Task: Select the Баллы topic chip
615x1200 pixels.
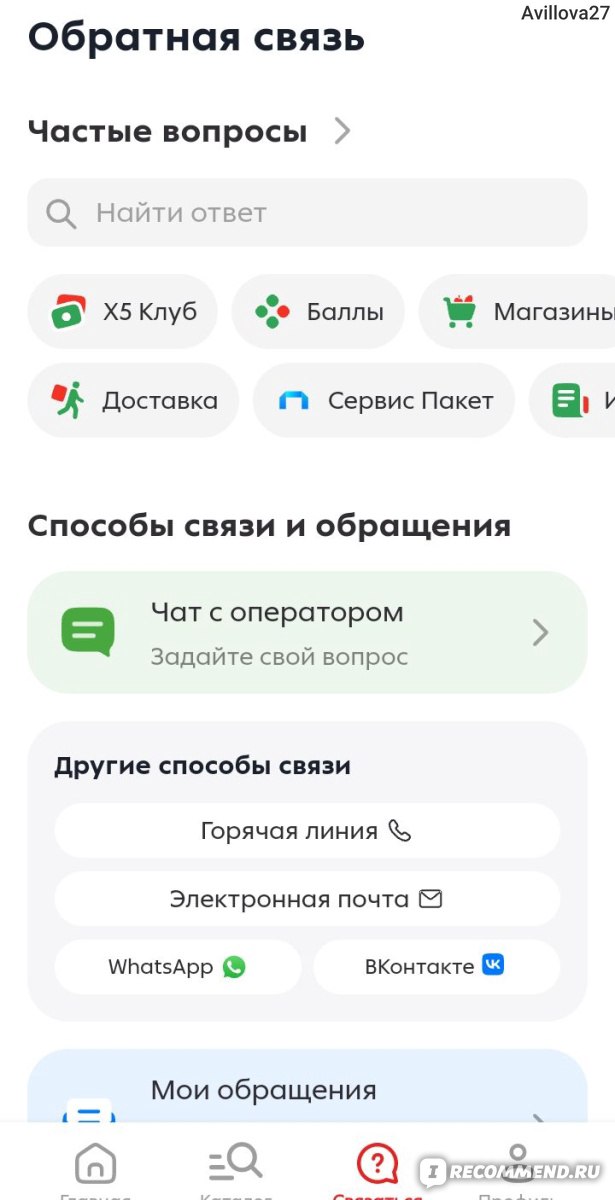Action: coord(318,312)
